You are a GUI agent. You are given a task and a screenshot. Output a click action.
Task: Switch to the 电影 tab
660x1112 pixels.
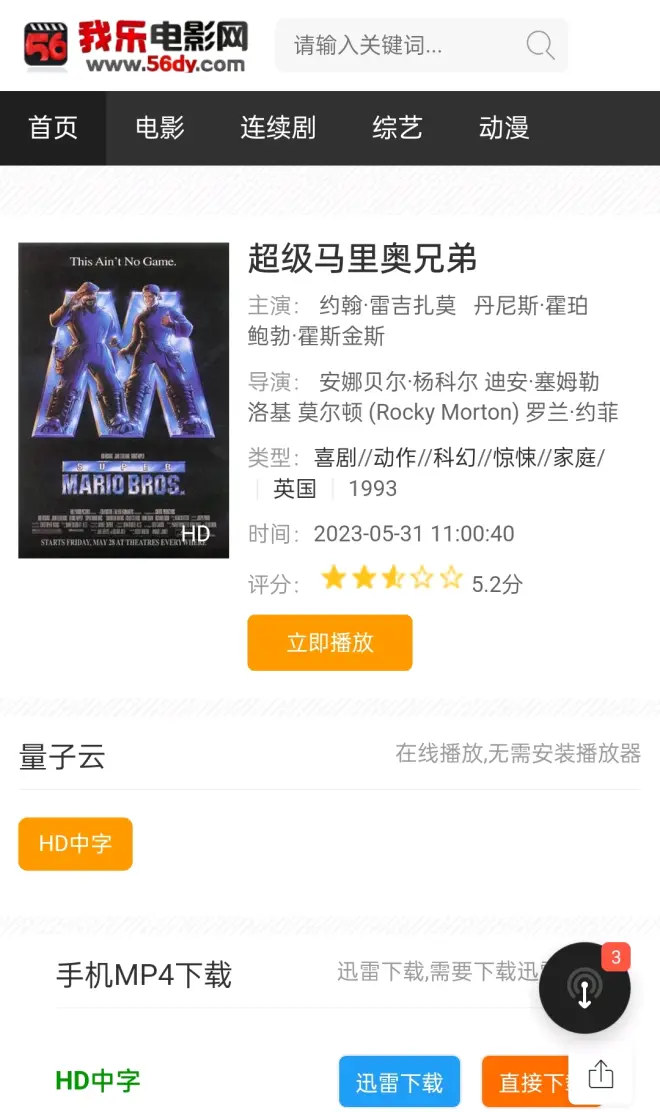160,128
